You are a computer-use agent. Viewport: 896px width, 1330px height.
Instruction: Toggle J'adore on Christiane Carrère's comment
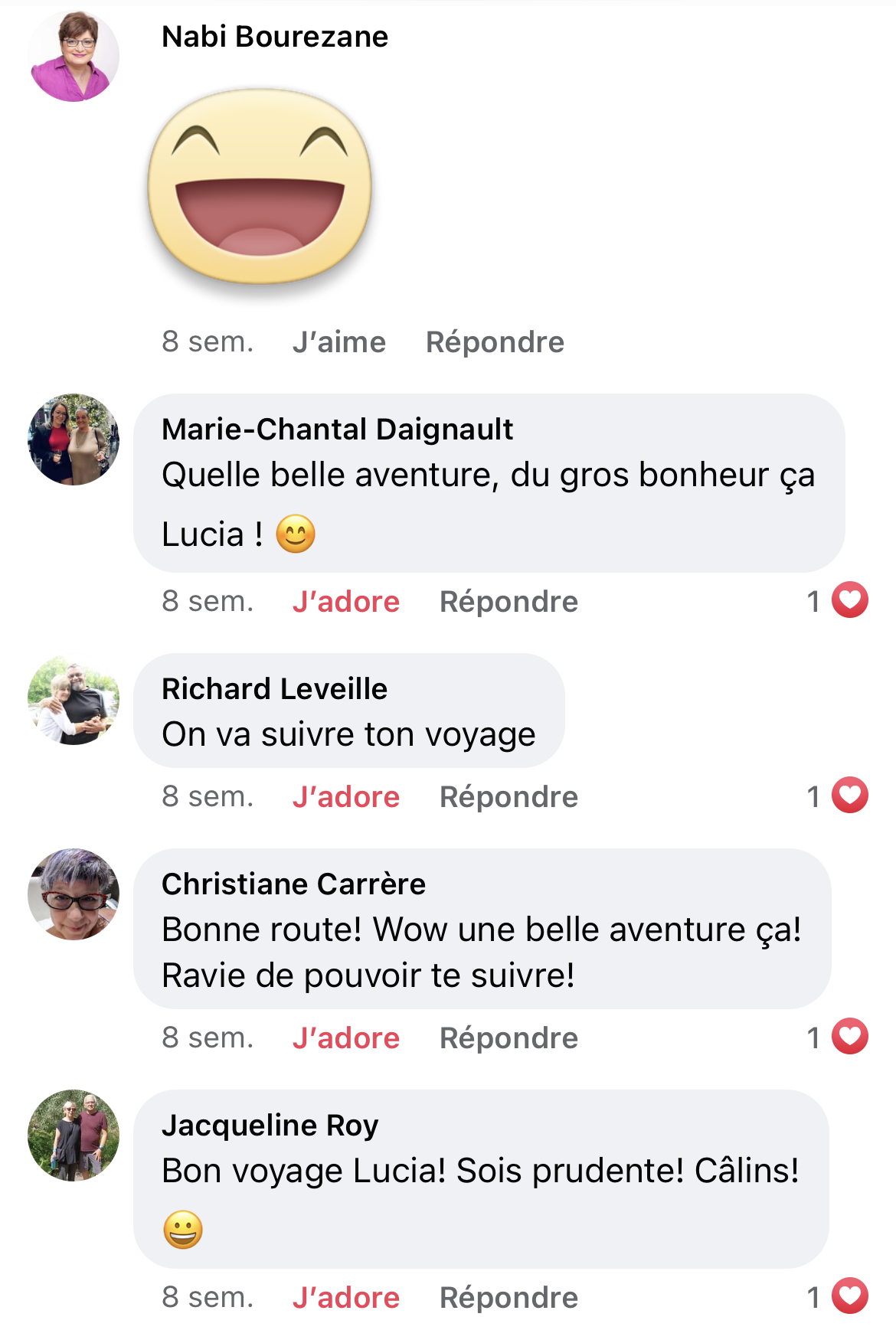[345, 1038]
